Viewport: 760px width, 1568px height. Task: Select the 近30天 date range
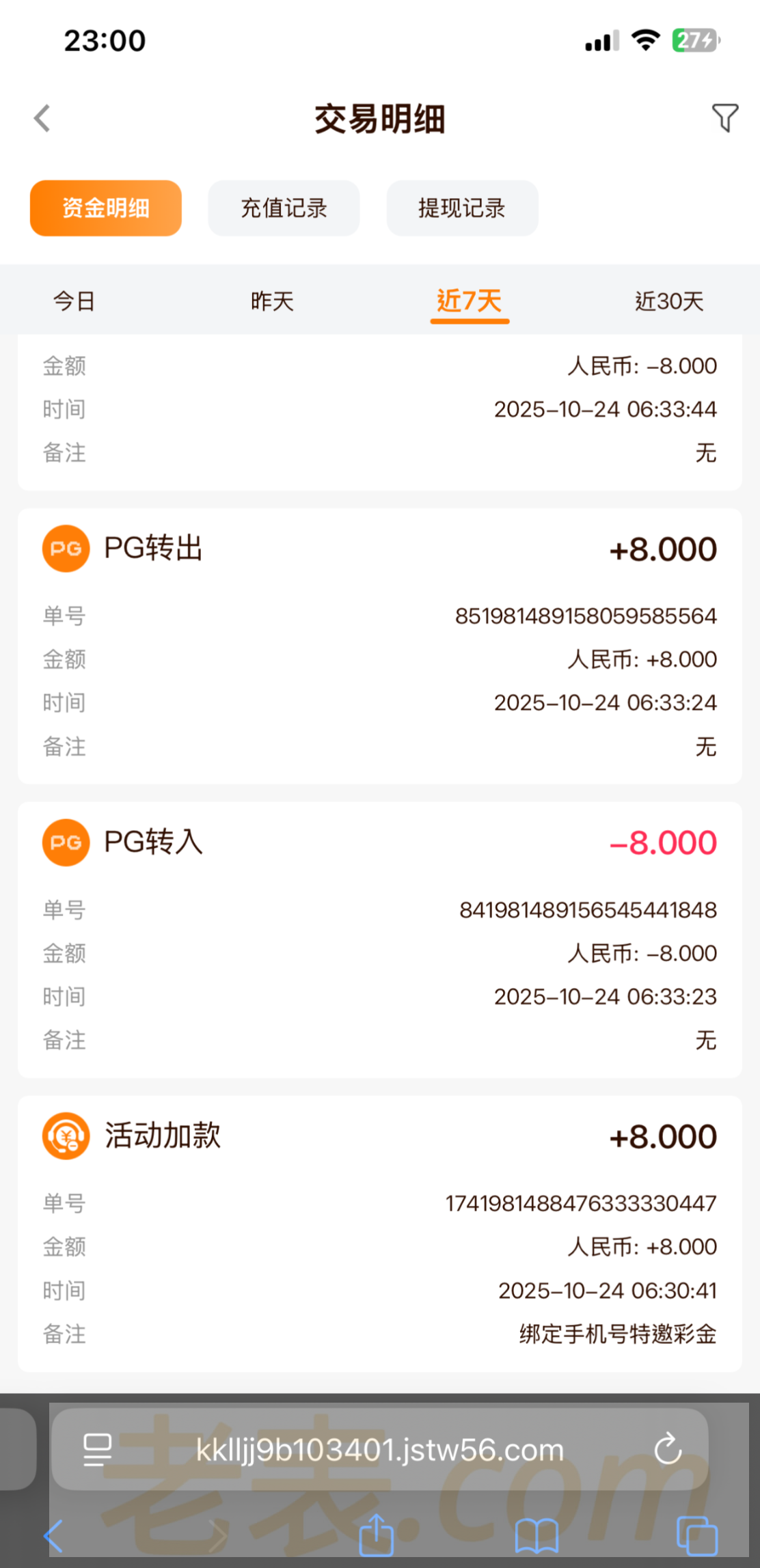click(669, 301)
